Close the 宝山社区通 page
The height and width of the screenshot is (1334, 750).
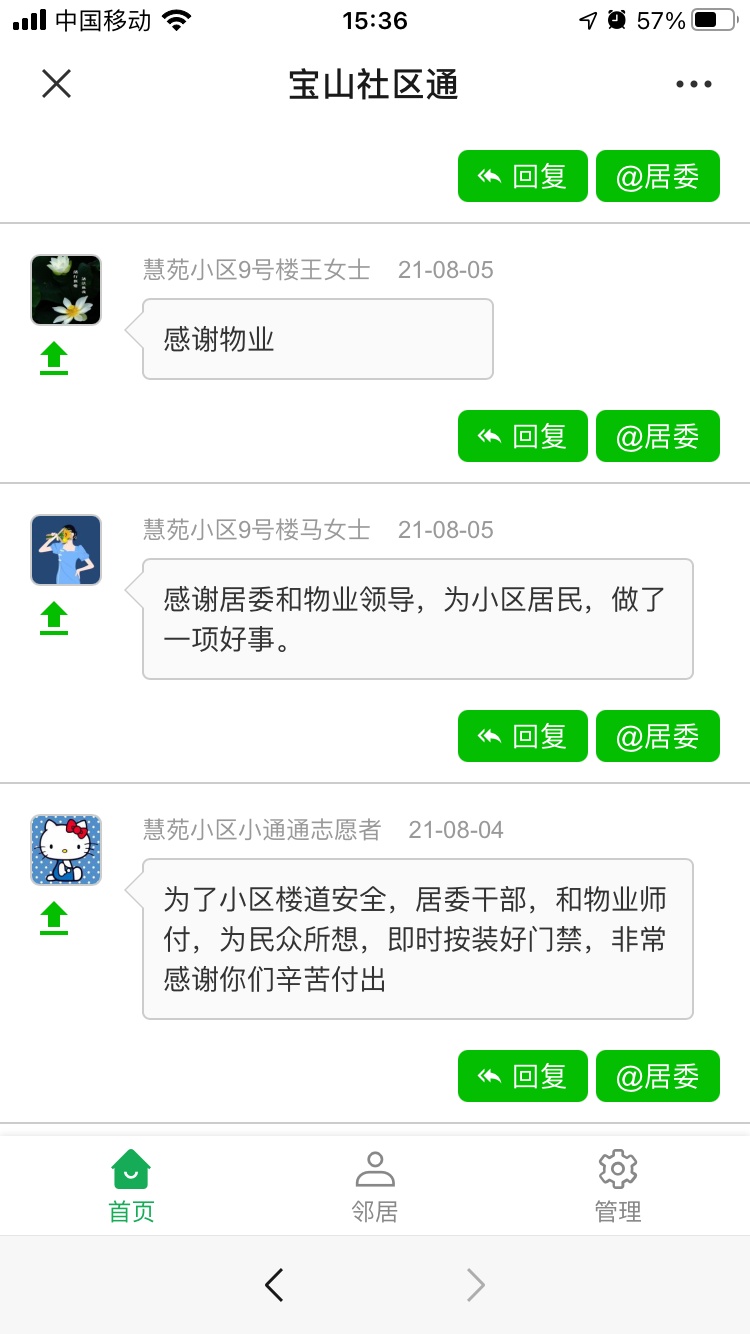pyautogui.click(x=56, y=84)
